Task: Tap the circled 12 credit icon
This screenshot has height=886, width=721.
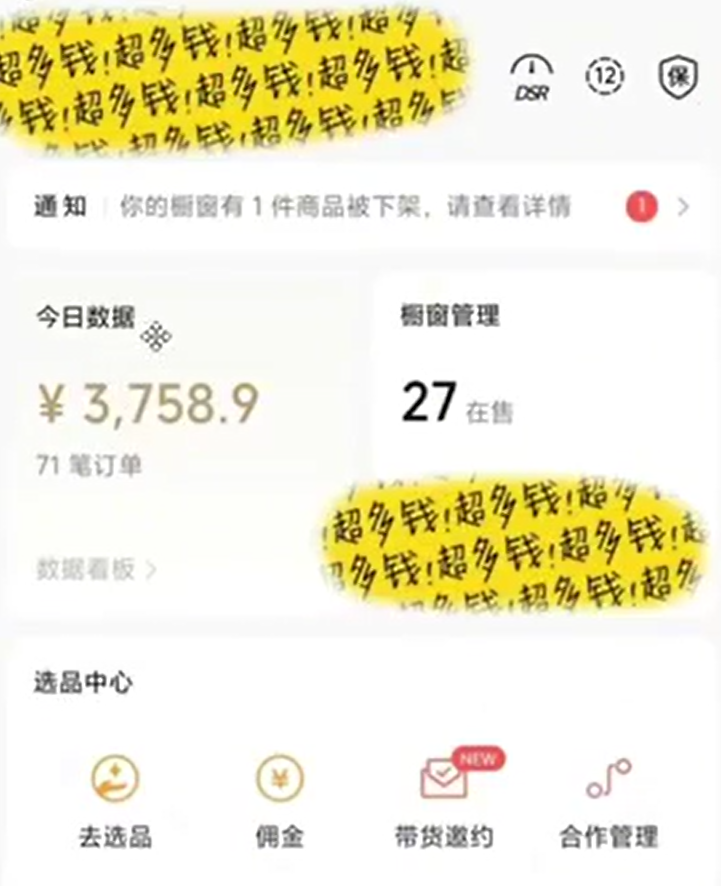Action: (x=604, y=76)
